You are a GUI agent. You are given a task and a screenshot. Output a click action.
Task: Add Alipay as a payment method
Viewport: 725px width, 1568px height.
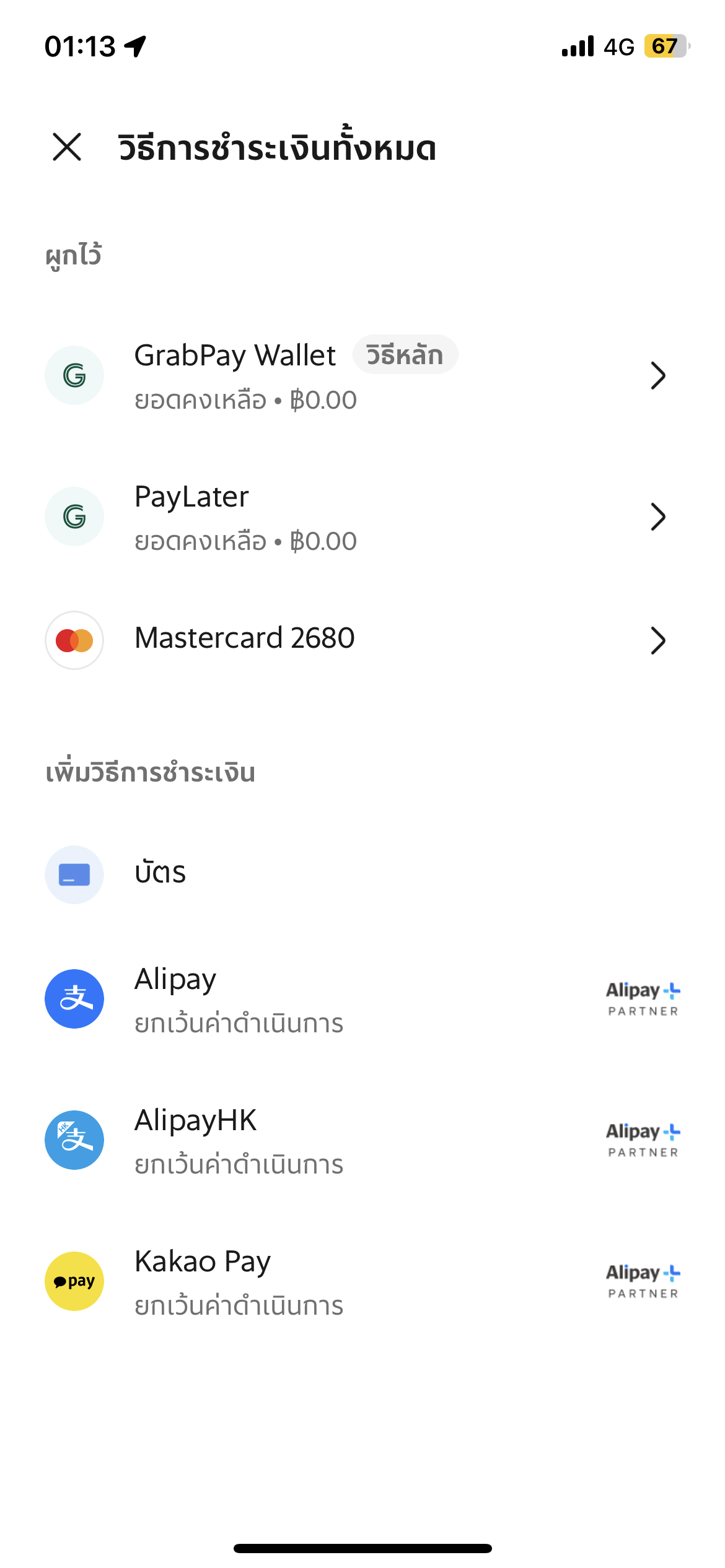362,999
